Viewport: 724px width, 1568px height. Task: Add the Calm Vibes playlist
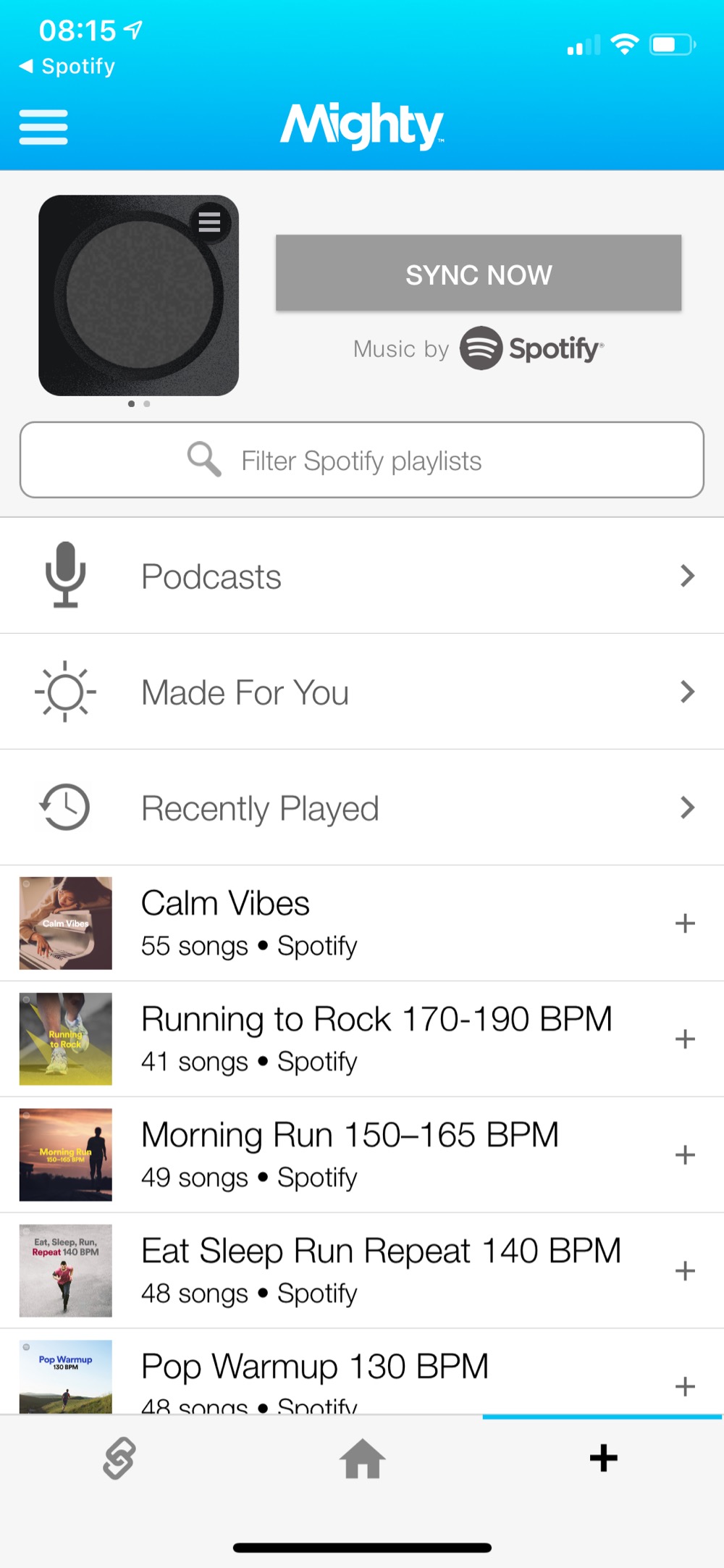pyautogui.click(x=684, y=923)
